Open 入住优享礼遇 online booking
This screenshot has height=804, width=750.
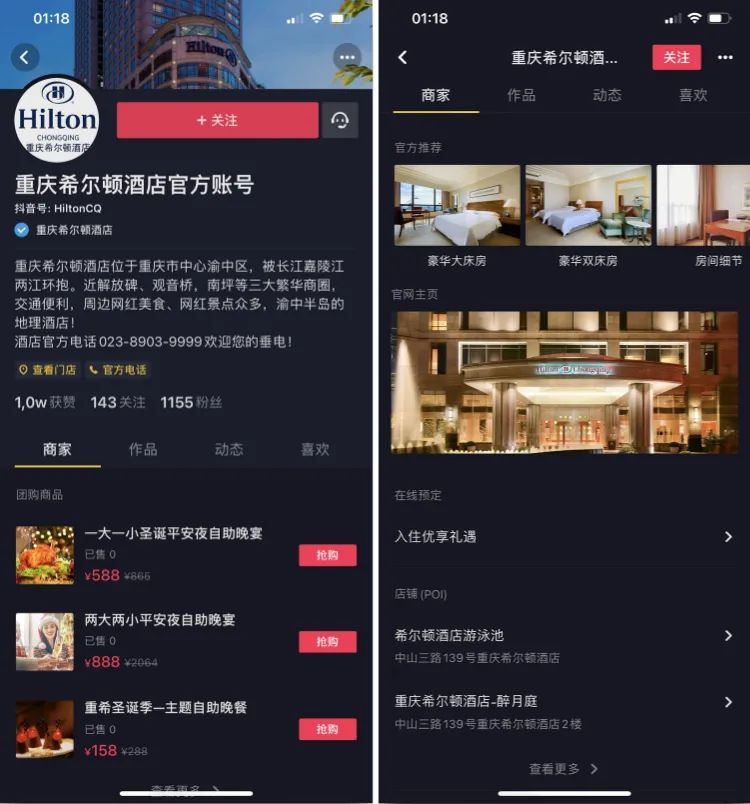565,537
